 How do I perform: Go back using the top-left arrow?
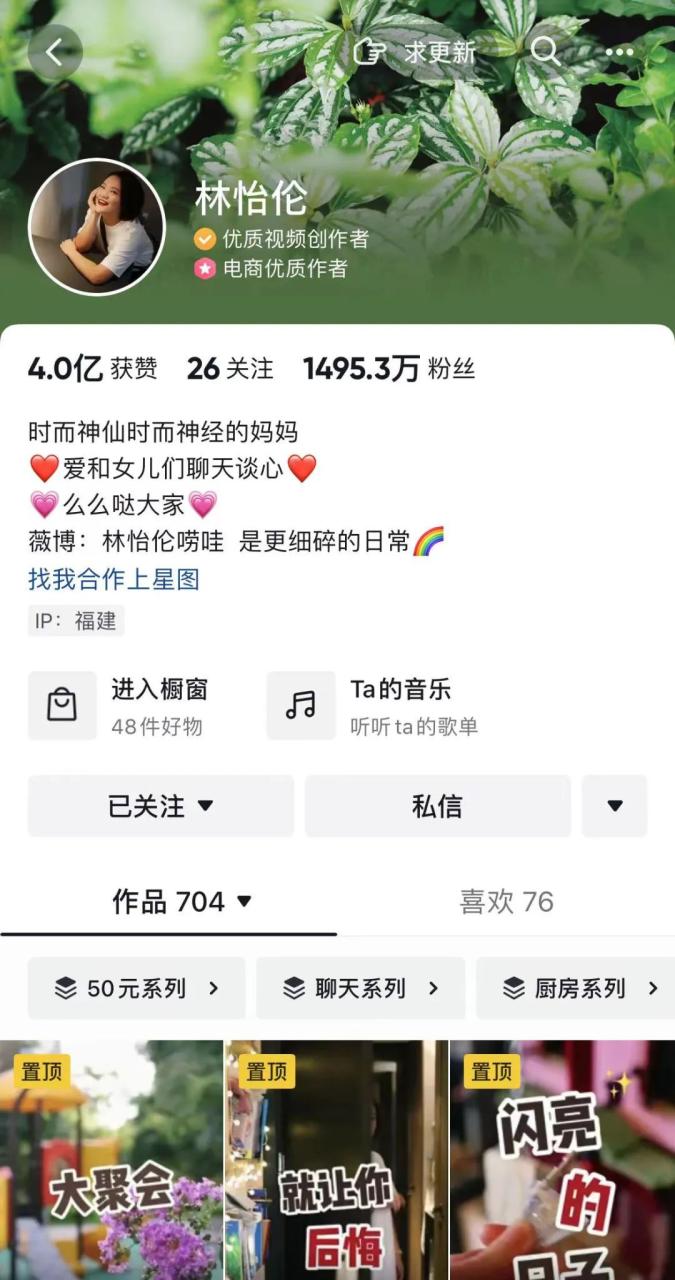[55, 52]
